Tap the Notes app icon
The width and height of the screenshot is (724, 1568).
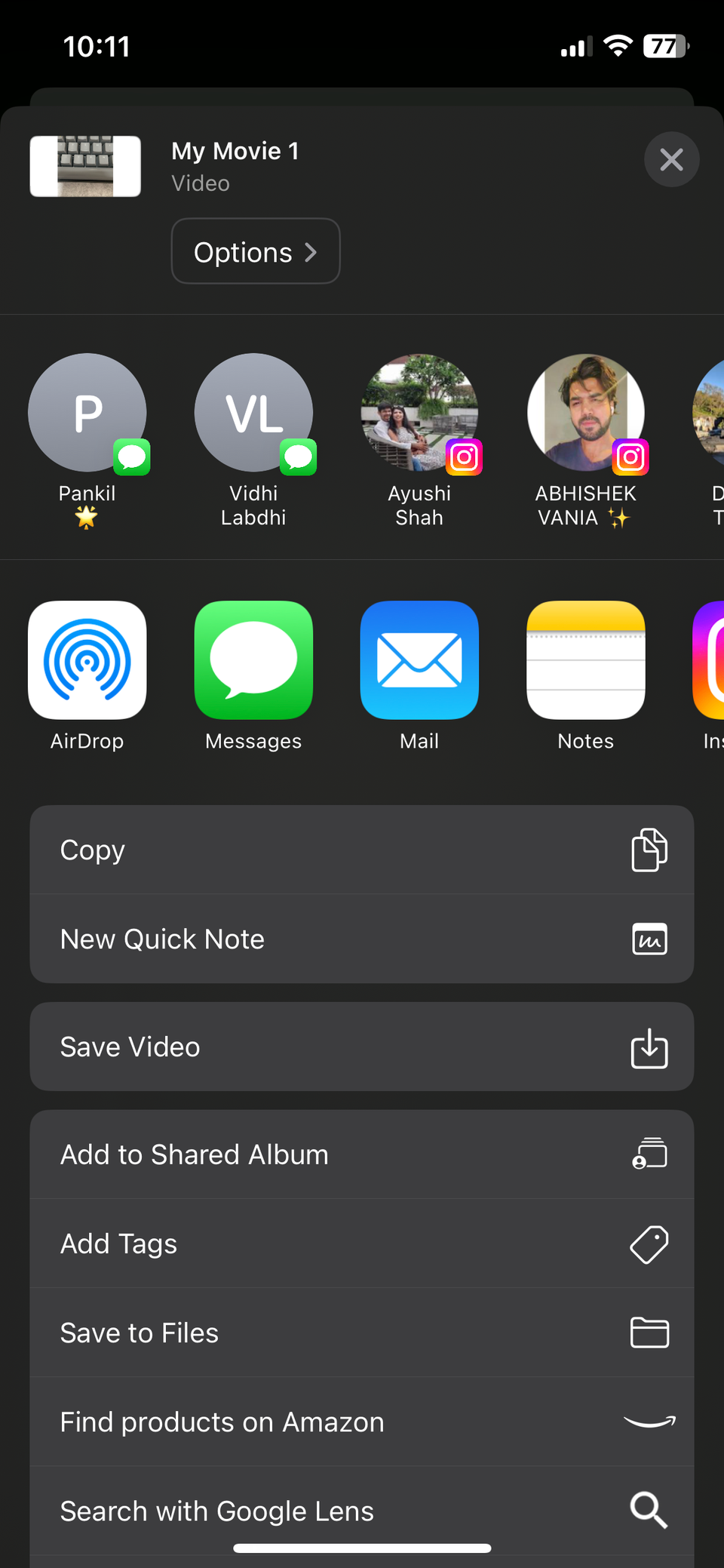(x=585, y=659)
